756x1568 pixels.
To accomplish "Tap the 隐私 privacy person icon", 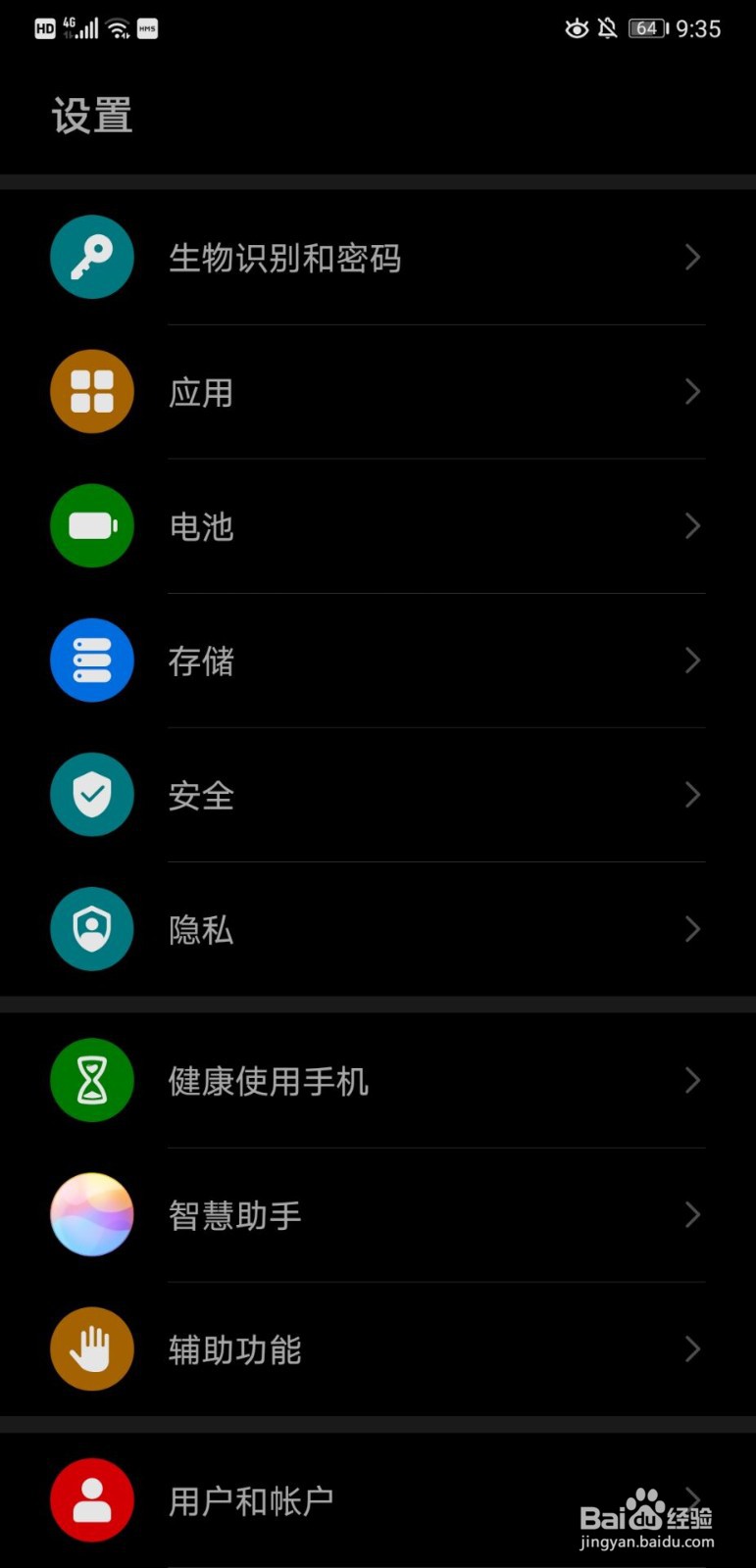I will (x=91, y=929).
